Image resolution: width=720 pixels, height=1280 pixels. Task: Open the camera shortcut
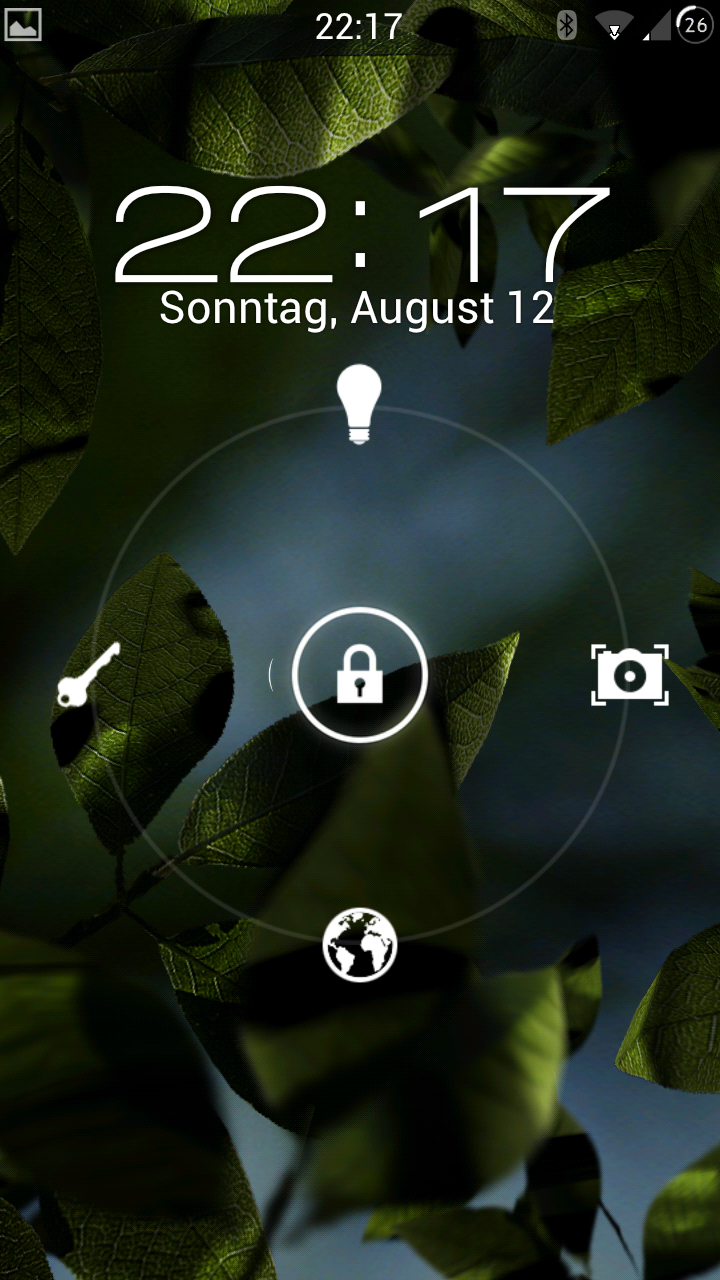[629, 675]
